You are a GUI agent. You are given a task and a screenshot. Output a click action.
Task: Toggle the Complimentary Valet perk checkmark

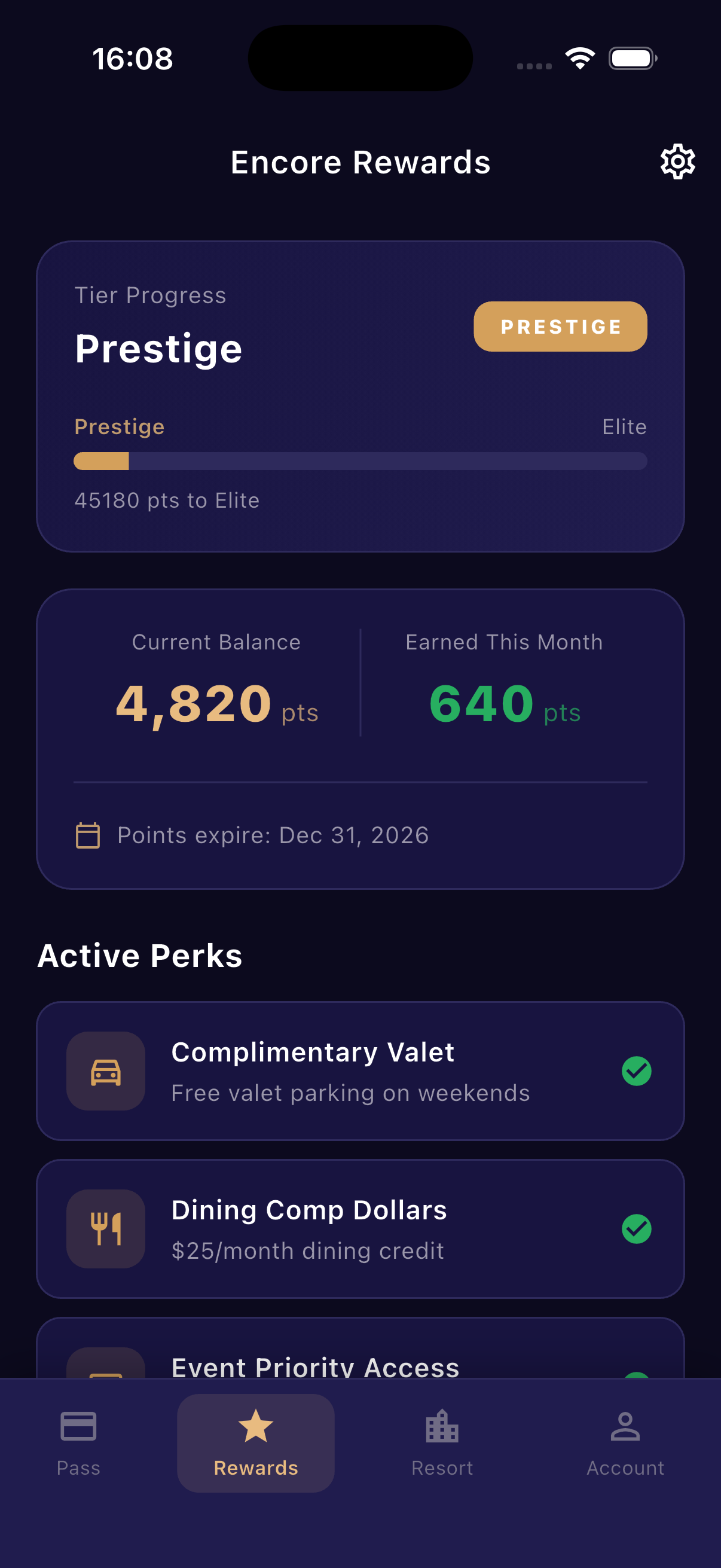point(636,1072)
